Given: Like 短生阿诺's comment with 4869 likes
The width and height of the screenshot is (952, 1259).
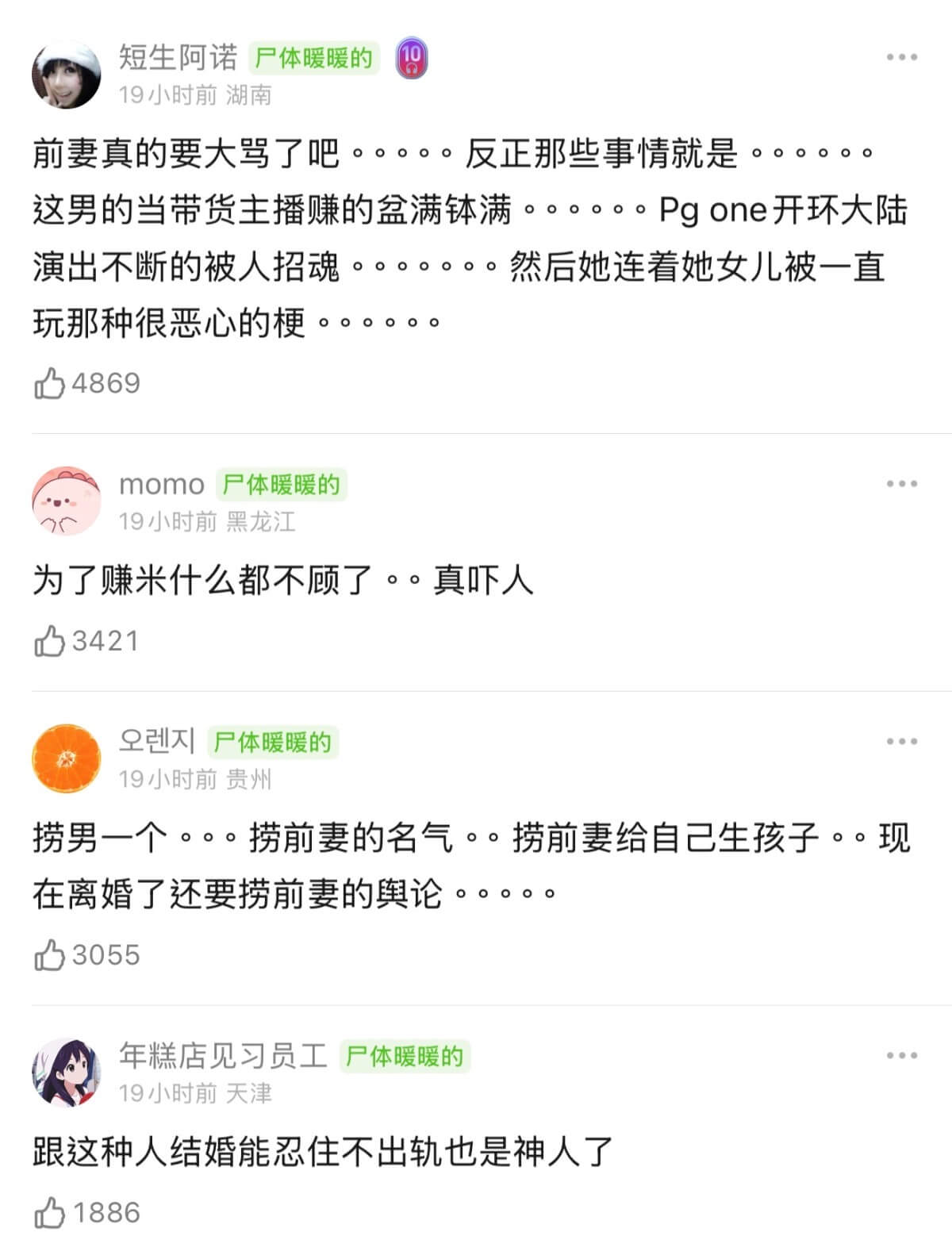Looking at the screenshot, I should [x=49, y=384].
